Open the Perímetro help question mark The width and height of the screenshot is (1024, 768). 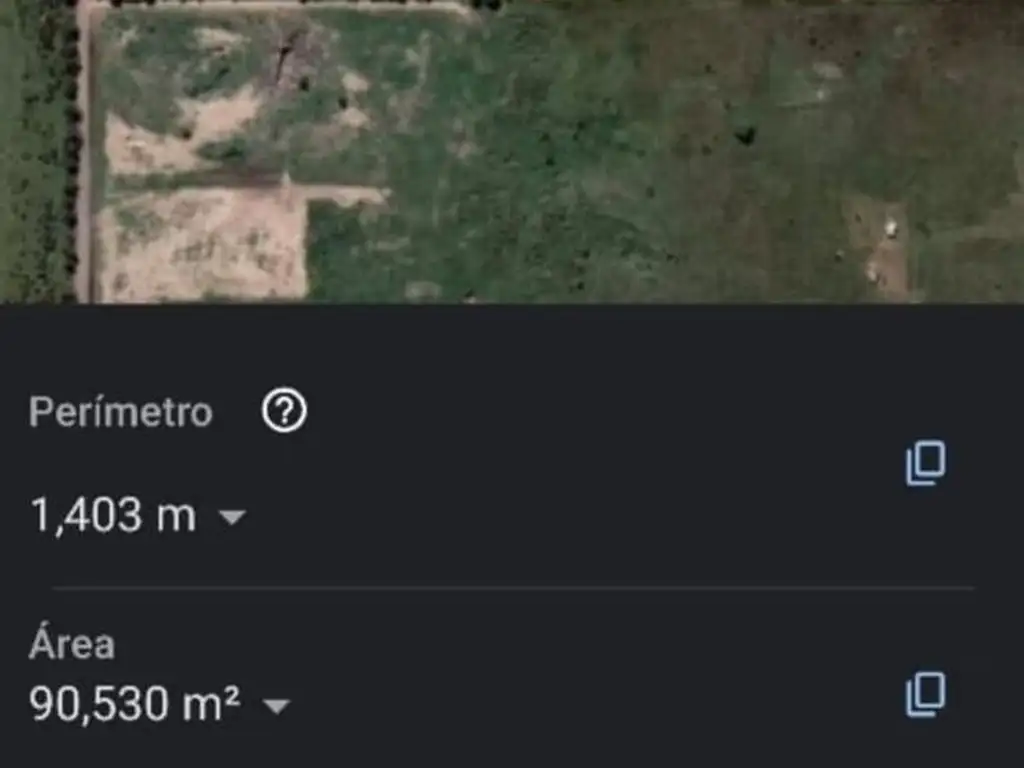(284, 411)
